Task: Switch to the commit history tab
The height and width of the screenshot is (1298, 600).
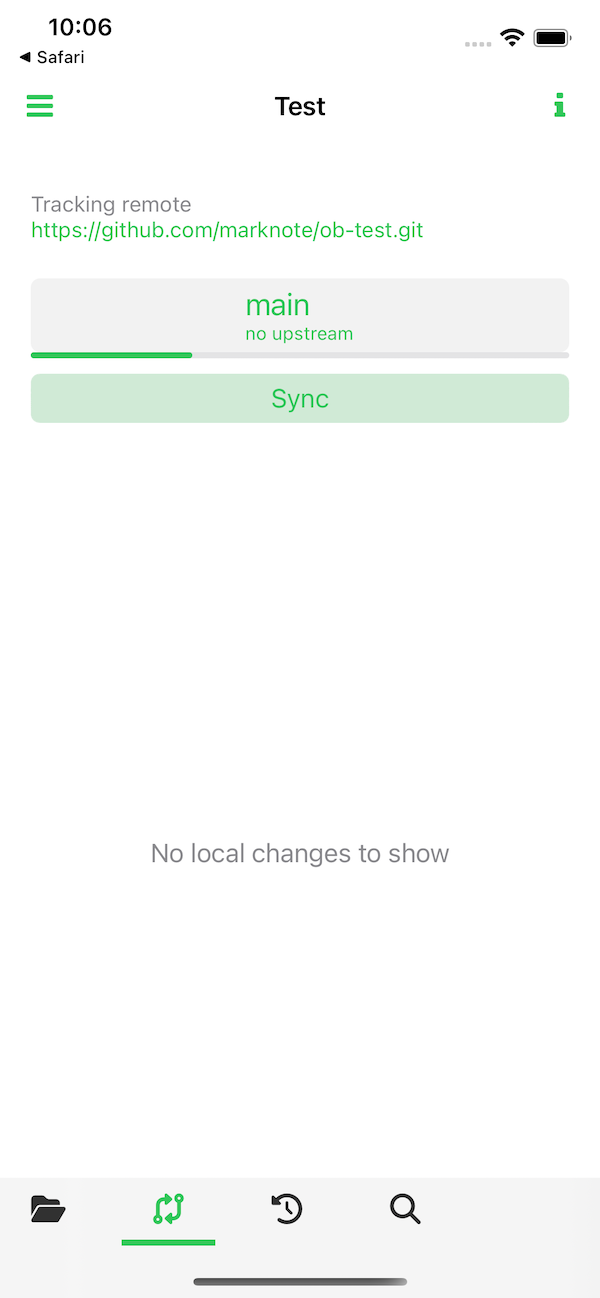Action: click(287, 1209)
